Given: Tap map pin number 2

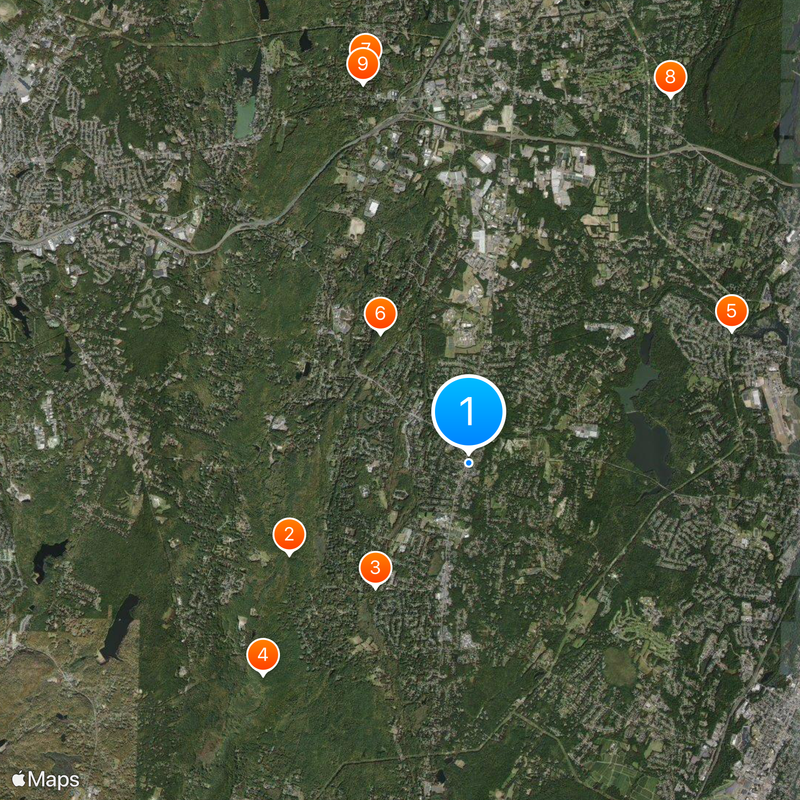Looking at the screenshot, I should tap(289, 535).
